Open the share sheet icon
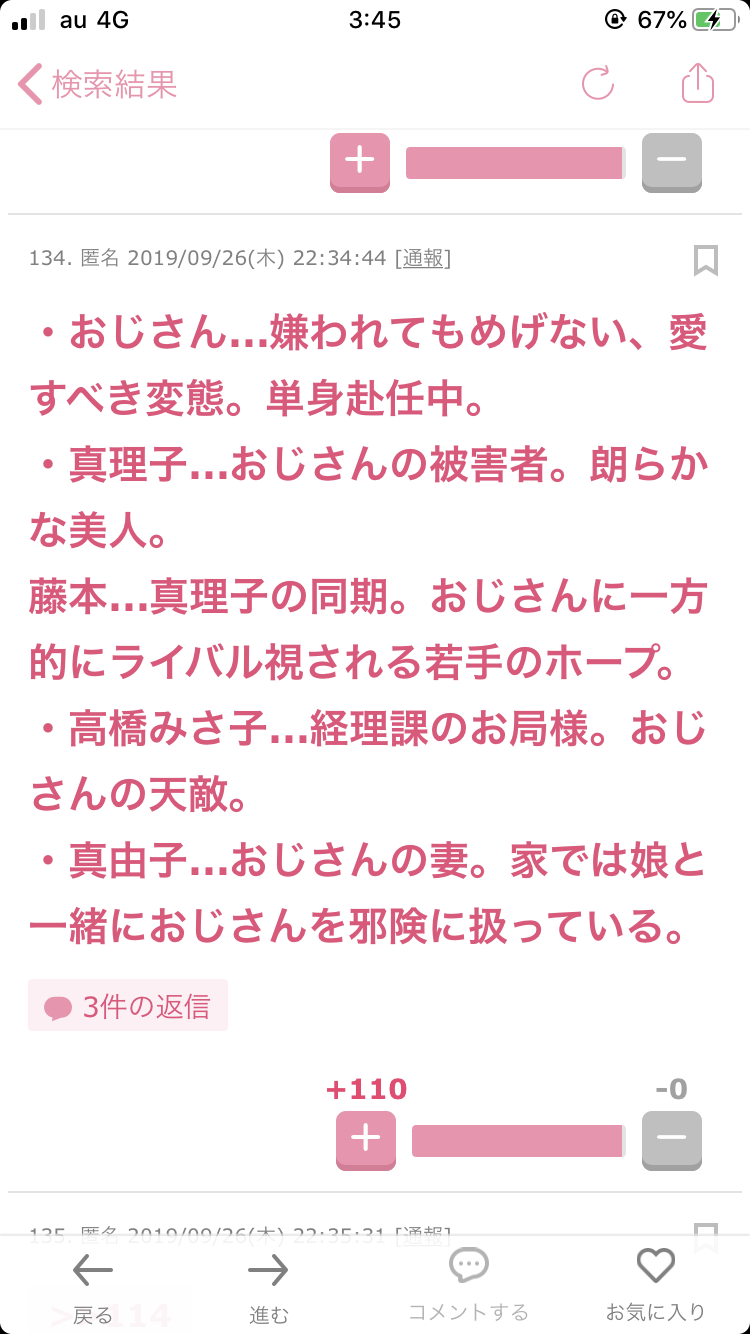This screenshot has width=750, height=1334. coord(698,84)
